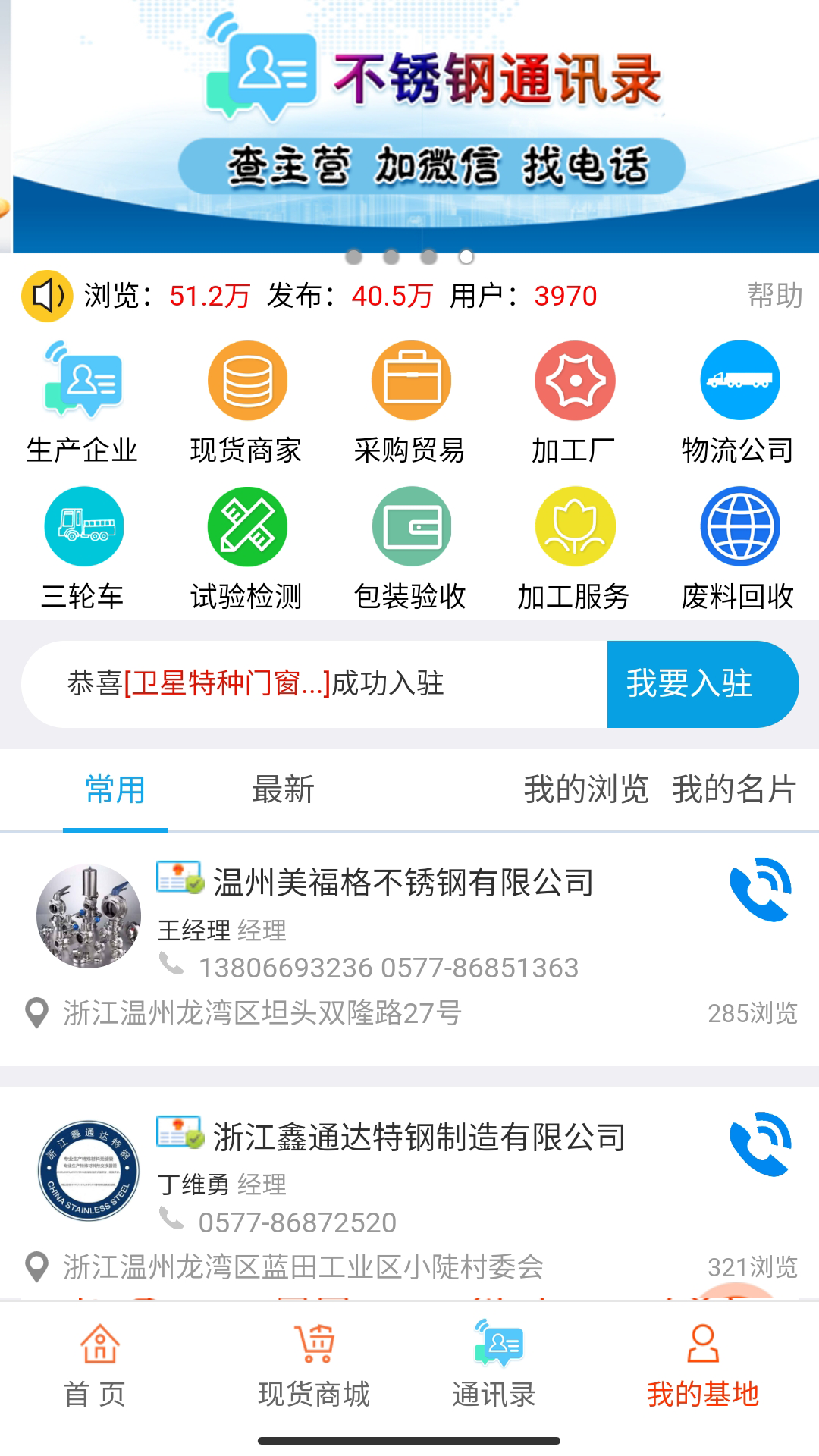The width and height of the screenshot is (819, 1456).
Task: Select the 三轮车 icon
Action: point(83,529)
